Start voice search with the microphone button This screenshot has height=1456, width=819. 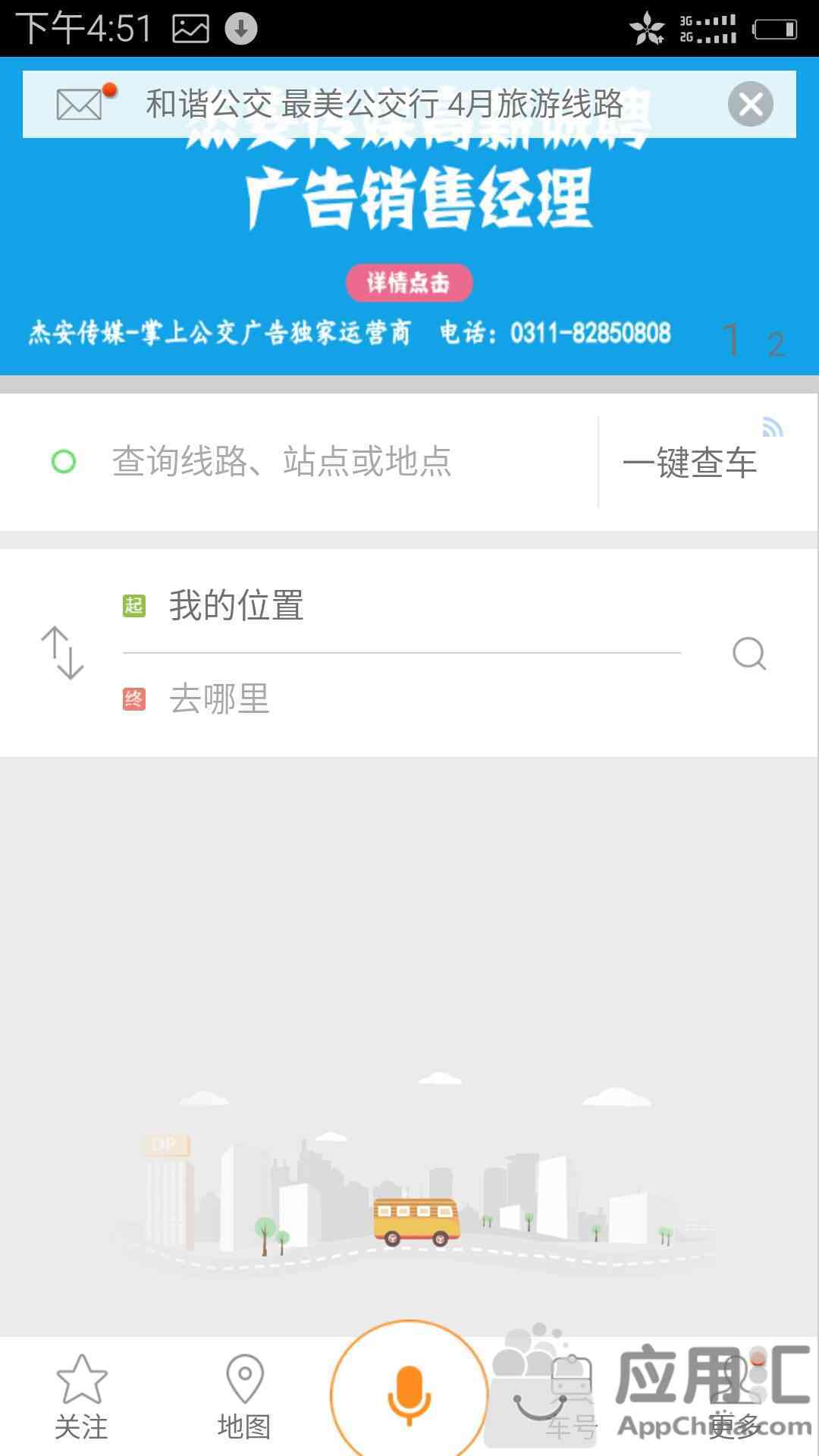click(409, 1395)
